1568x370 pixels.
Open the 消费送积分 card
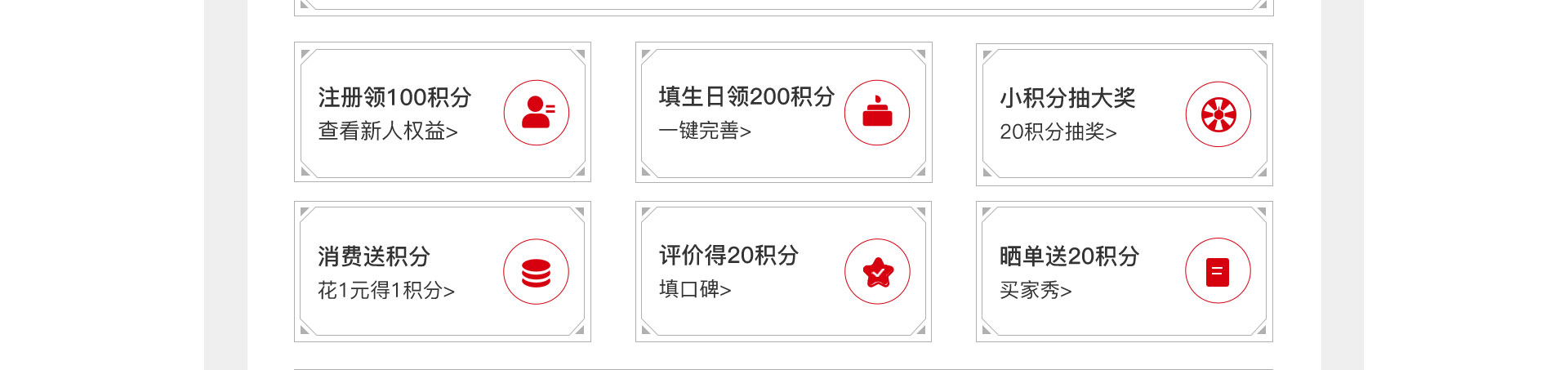tap(442, 272)
